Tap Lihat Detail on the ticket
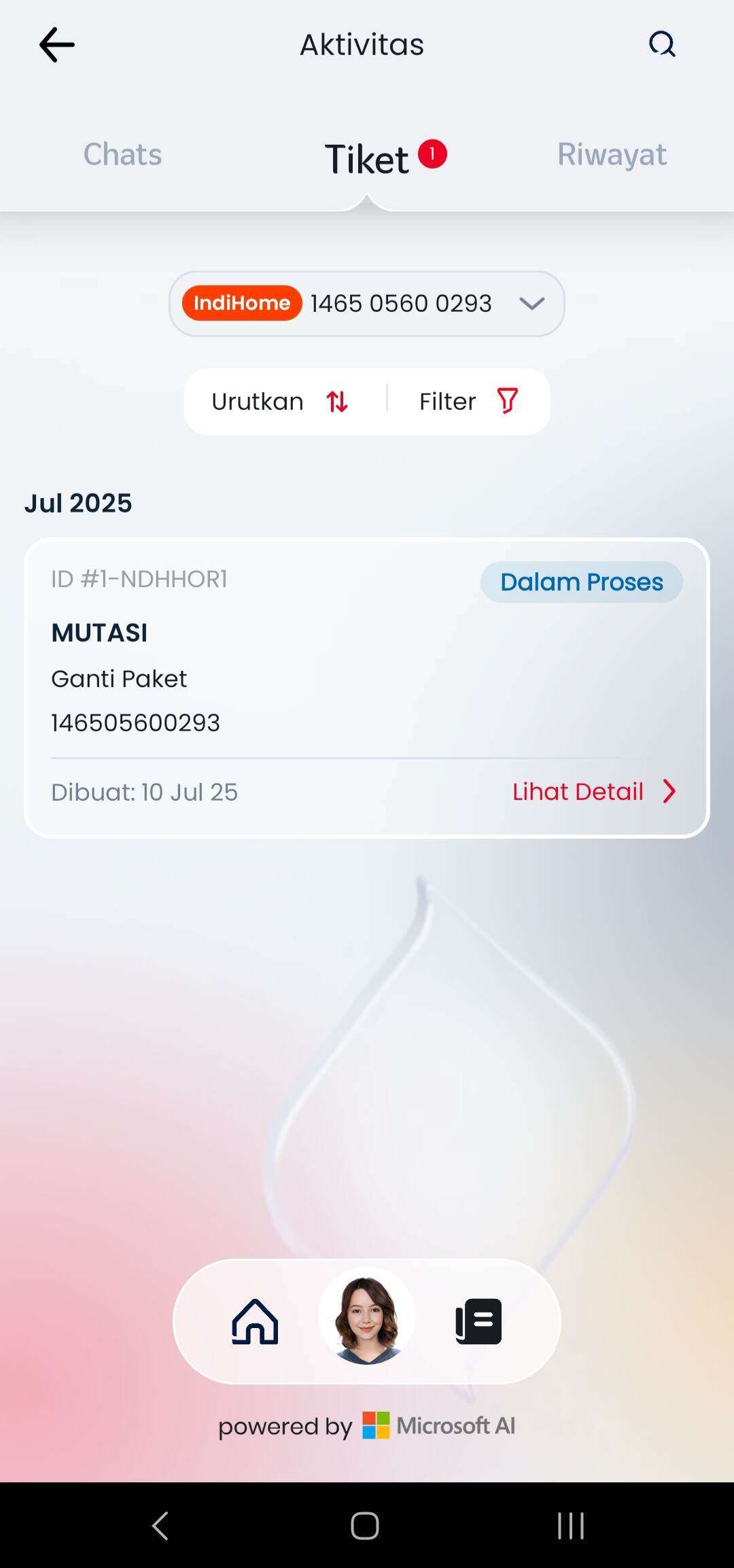Image resolution: width=734 pixels, height=1568 pixels. (x=594, y=791)
